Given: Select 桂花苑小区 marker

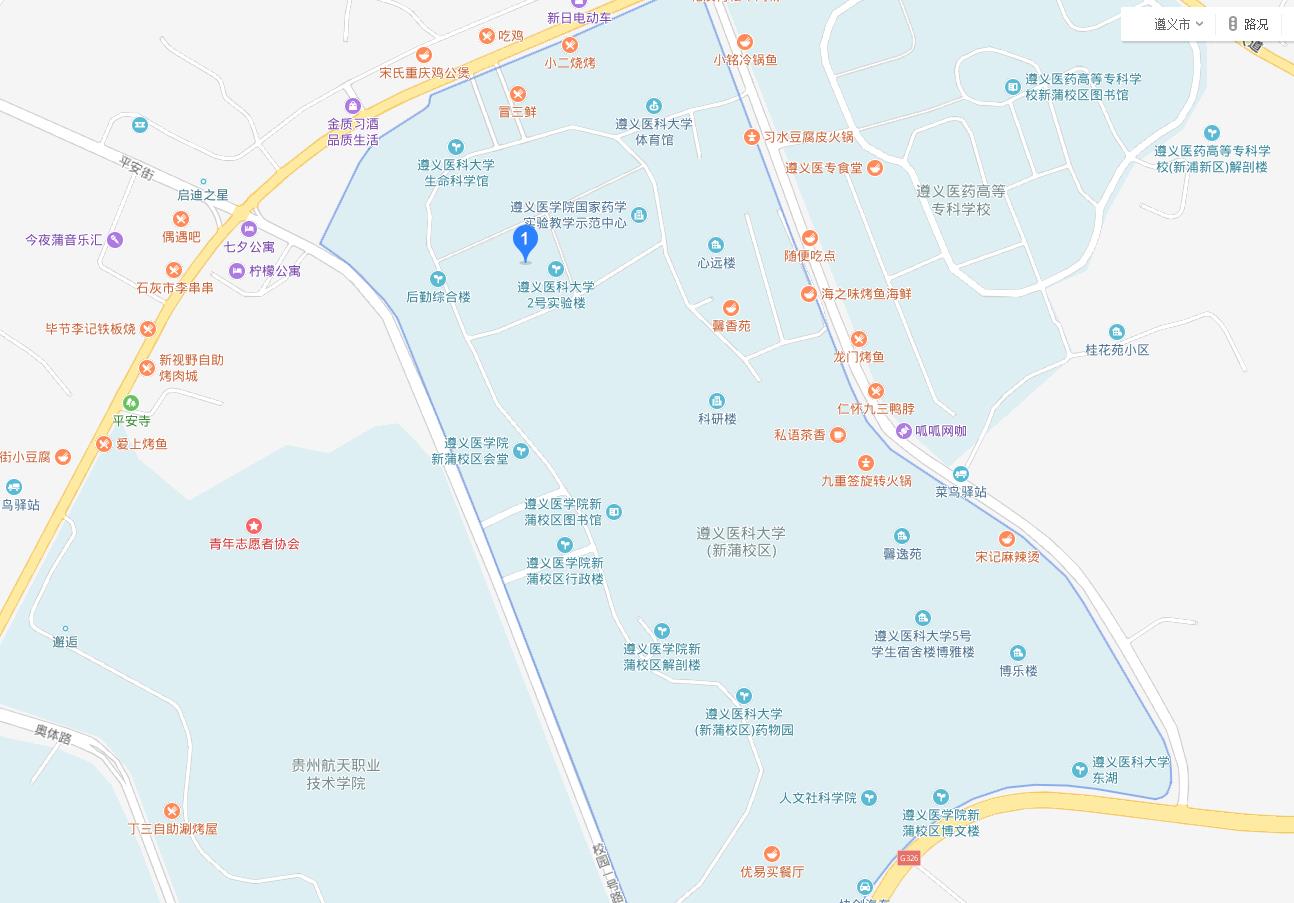Looking at the screenshot, I should 1116,332.
